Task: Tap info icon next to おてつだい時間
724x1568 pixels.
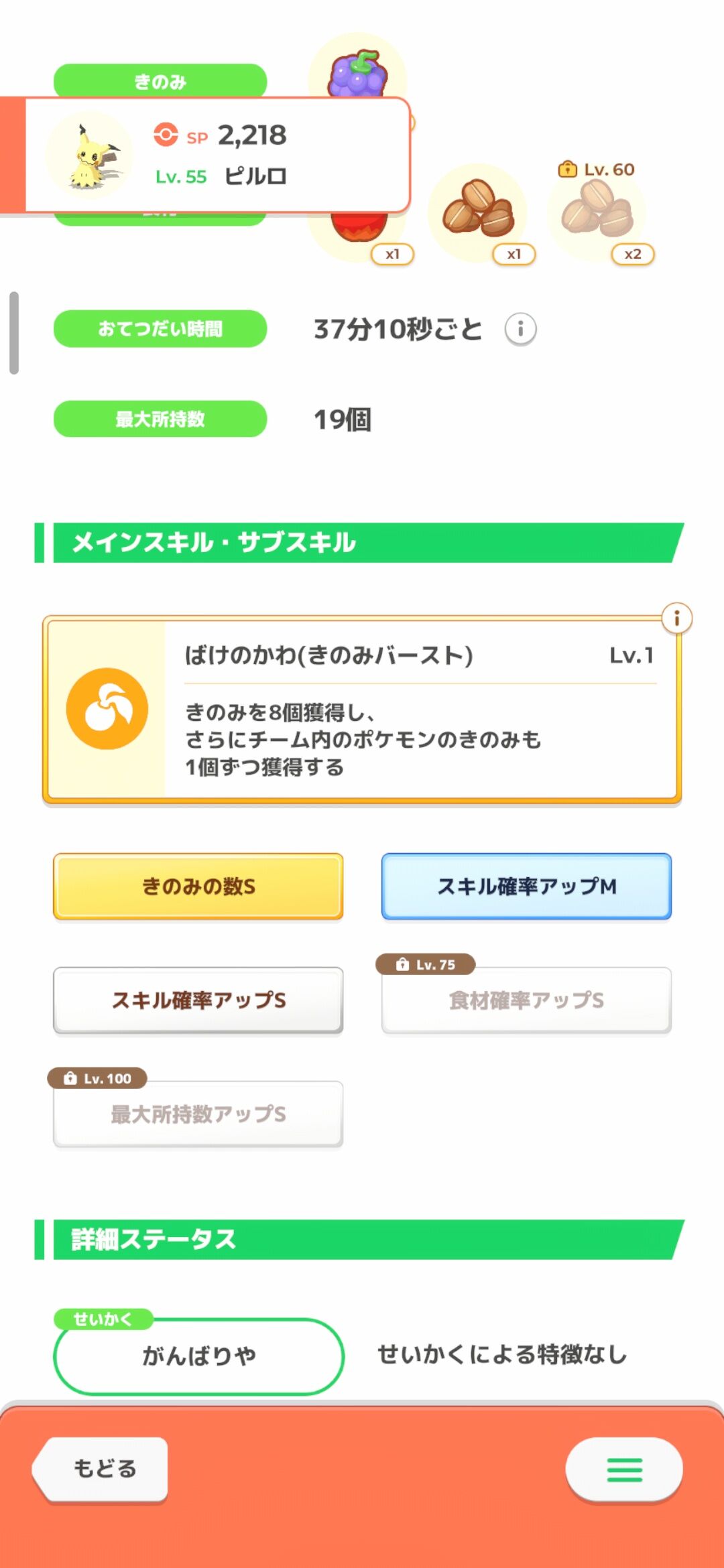Action: pyautogui.click(x=520, y=329)
